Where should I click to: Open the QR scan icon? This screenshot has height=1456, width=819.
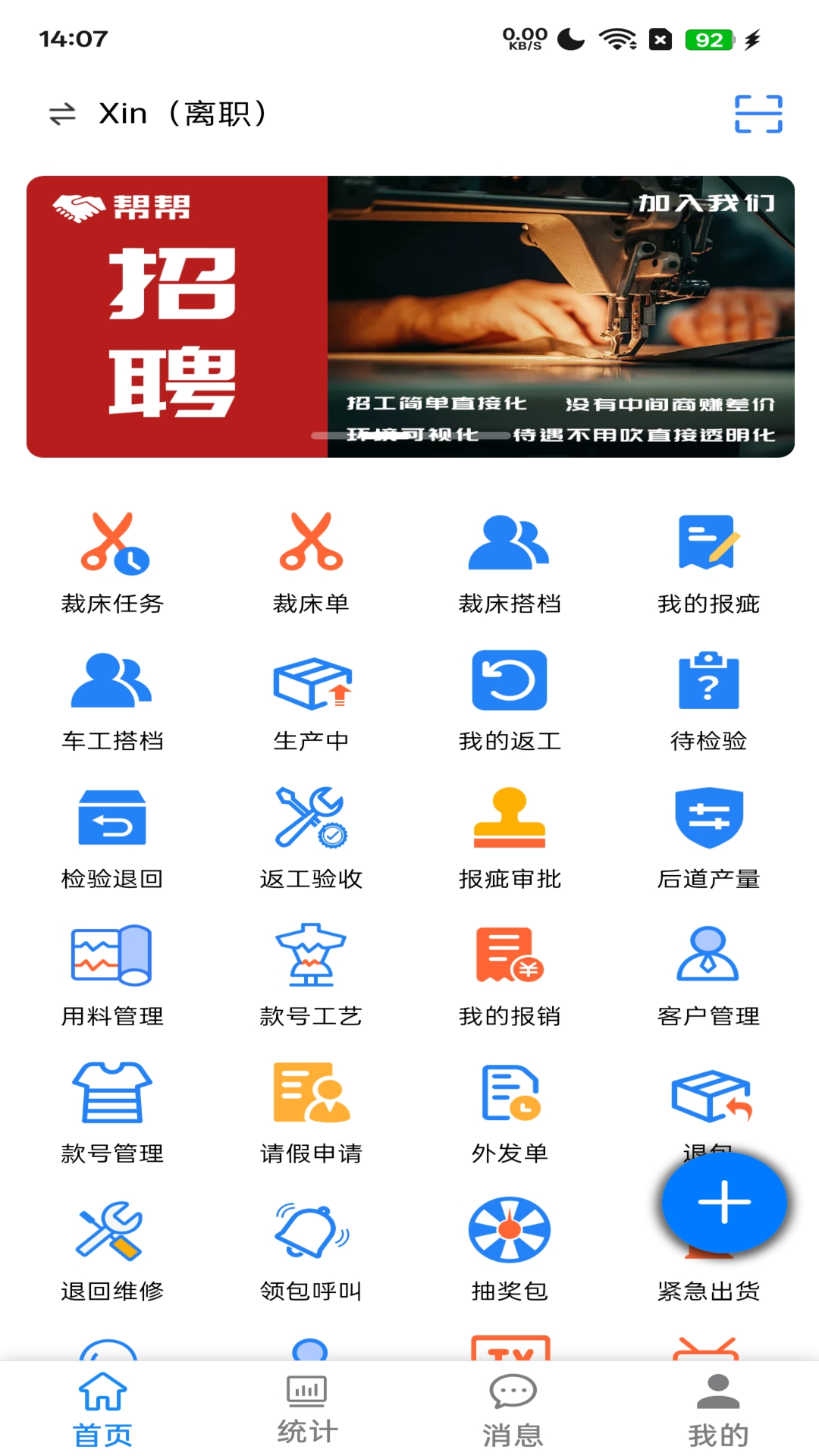pos(758,114)
